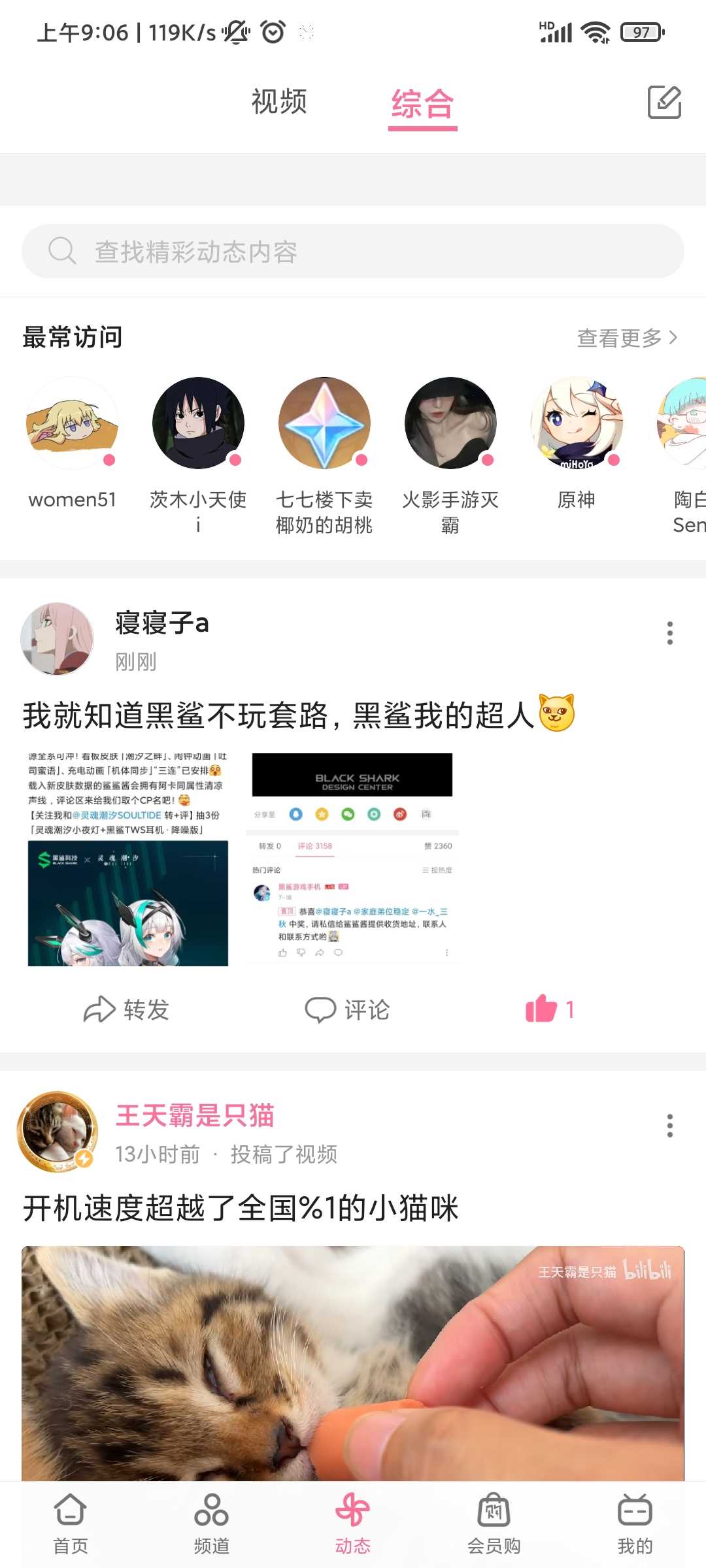Forward 寝寝子a's post via 转发
This screenshot has width=706, height=1568.
[x=127, y=1009]
